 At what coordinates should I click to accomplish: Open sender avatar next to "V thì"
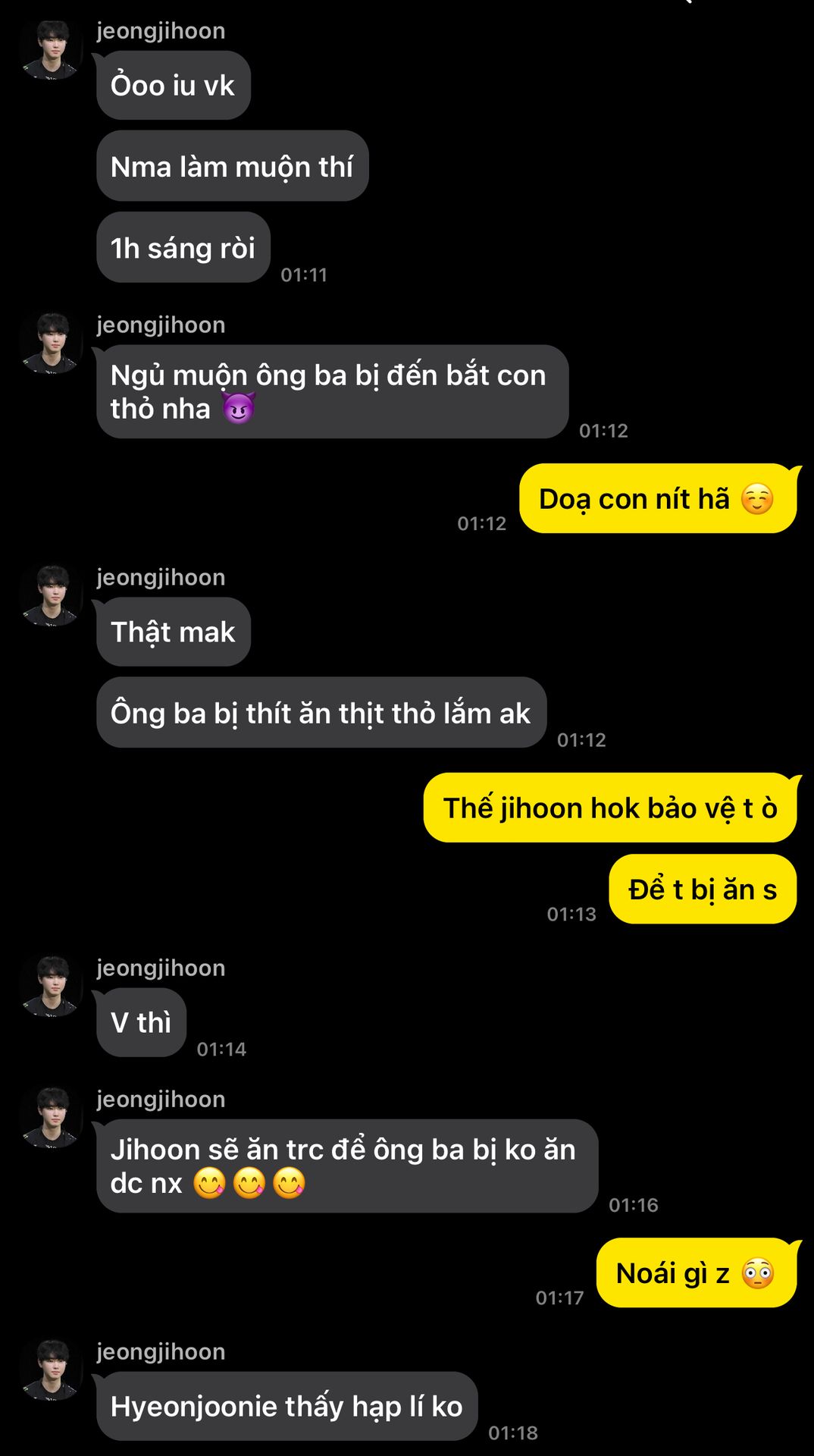[x=51, y=987]
